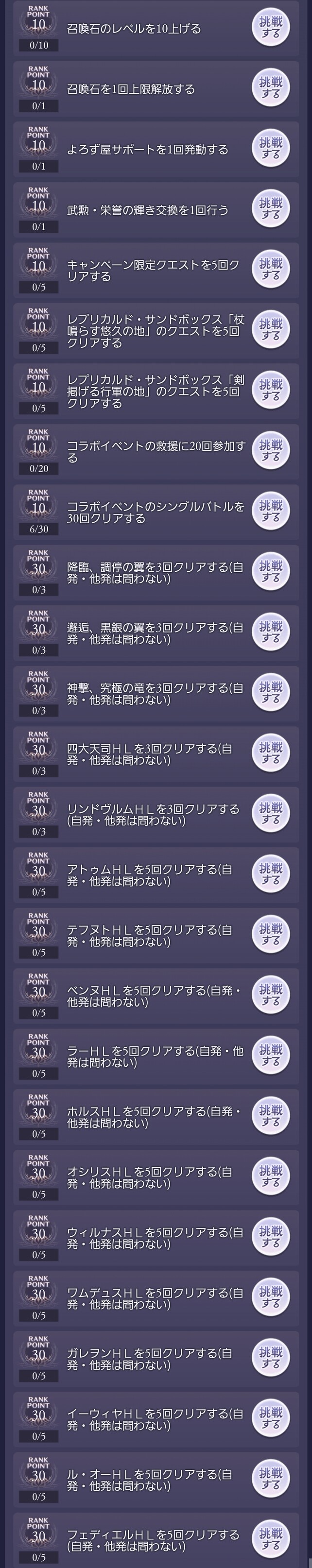Challenge the 降臨、調停の翼 mission
This screenshot has width=312, height=1568.
(x=271, y=572)
